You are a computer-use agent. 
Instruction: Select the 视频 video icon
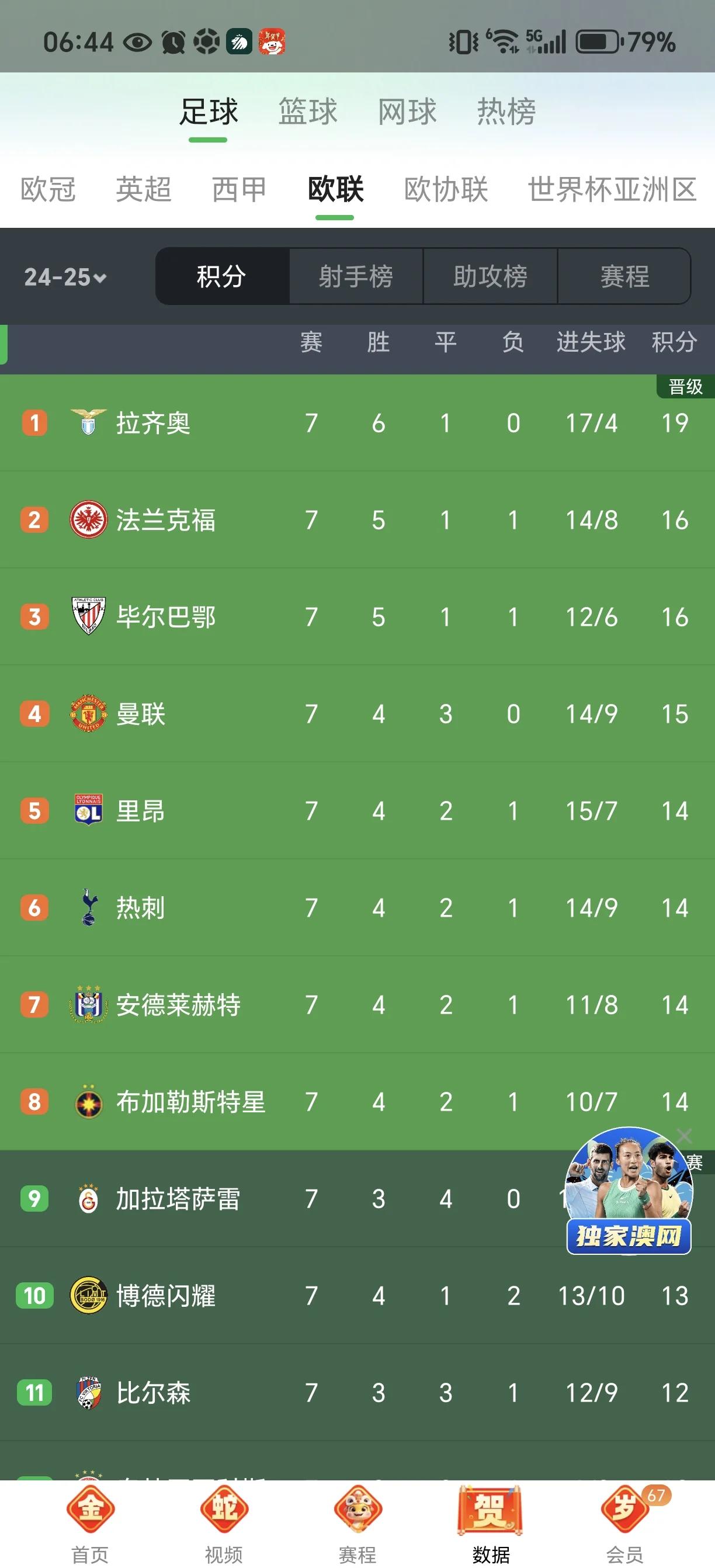click(223, 1509)
